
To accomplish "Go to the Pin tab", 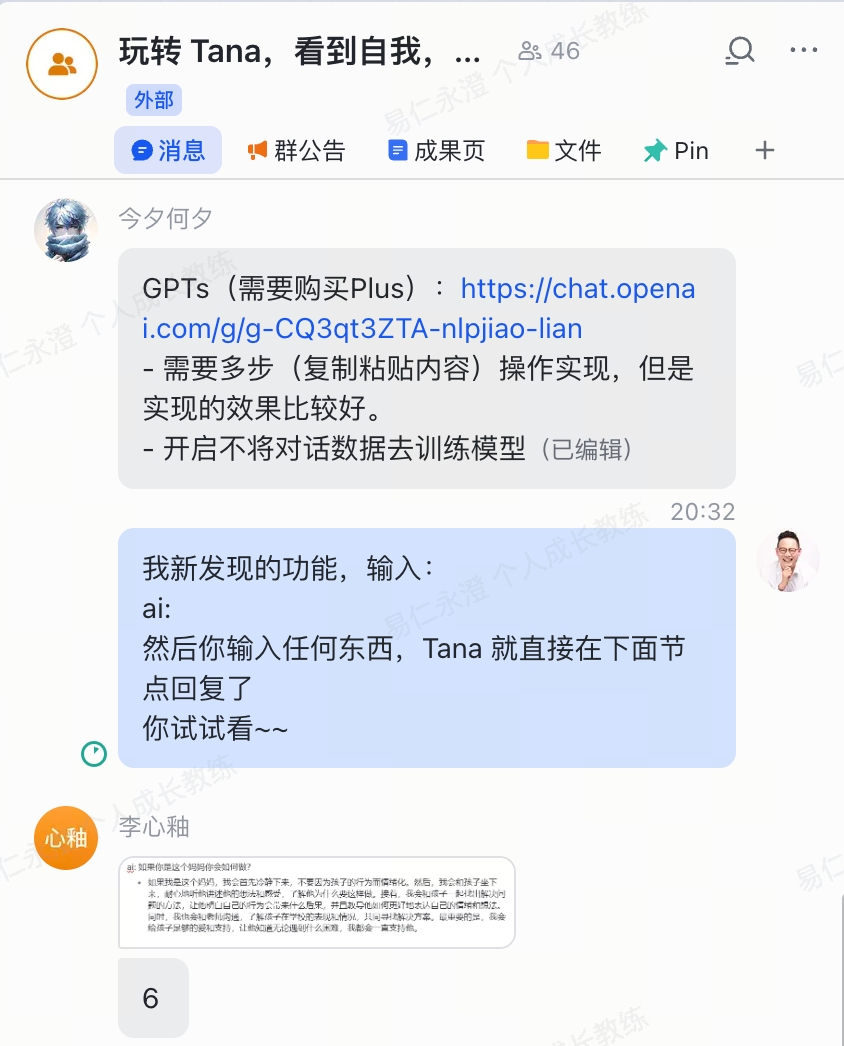I will [x=676, y=151].
